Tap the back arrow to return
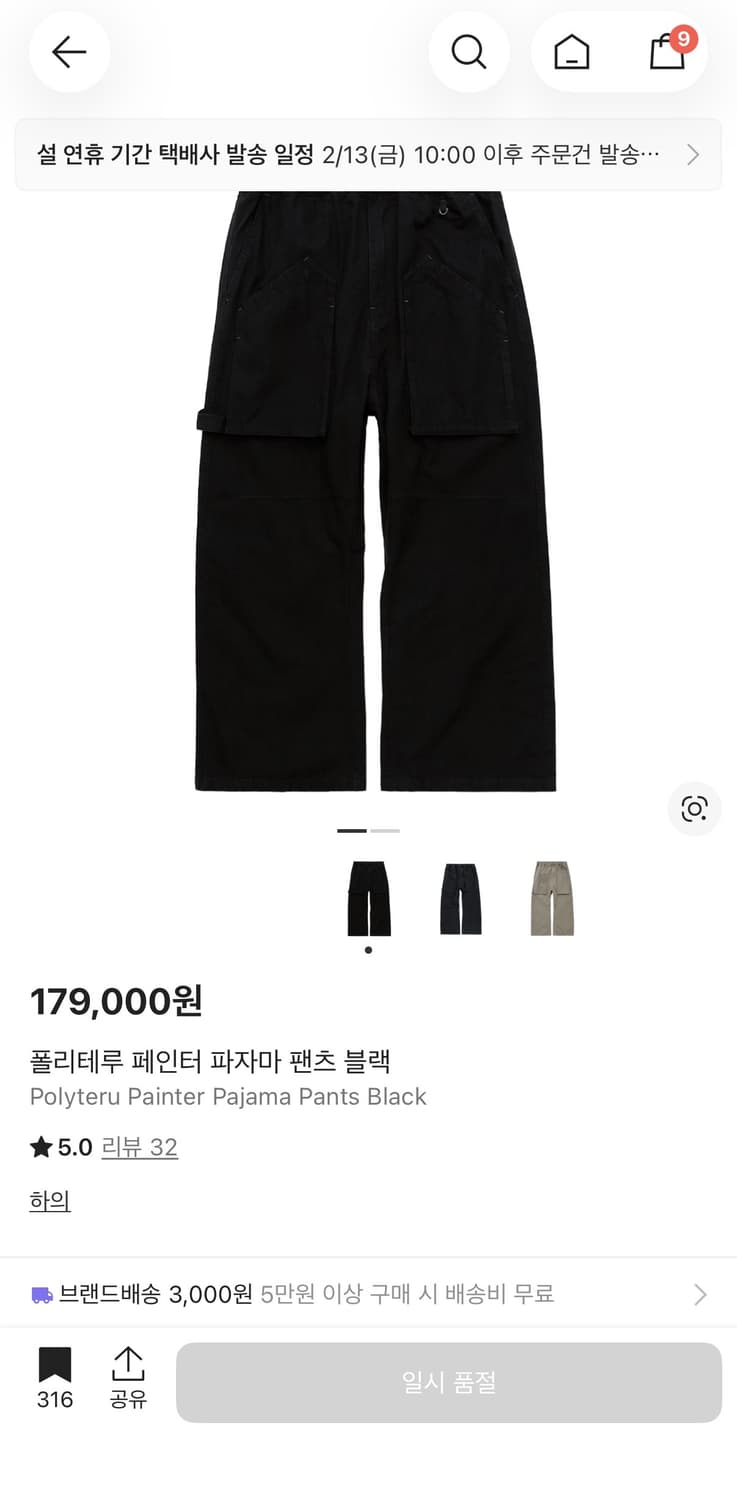This screenshot has height=1500, width=737. (x=68, y=52)
